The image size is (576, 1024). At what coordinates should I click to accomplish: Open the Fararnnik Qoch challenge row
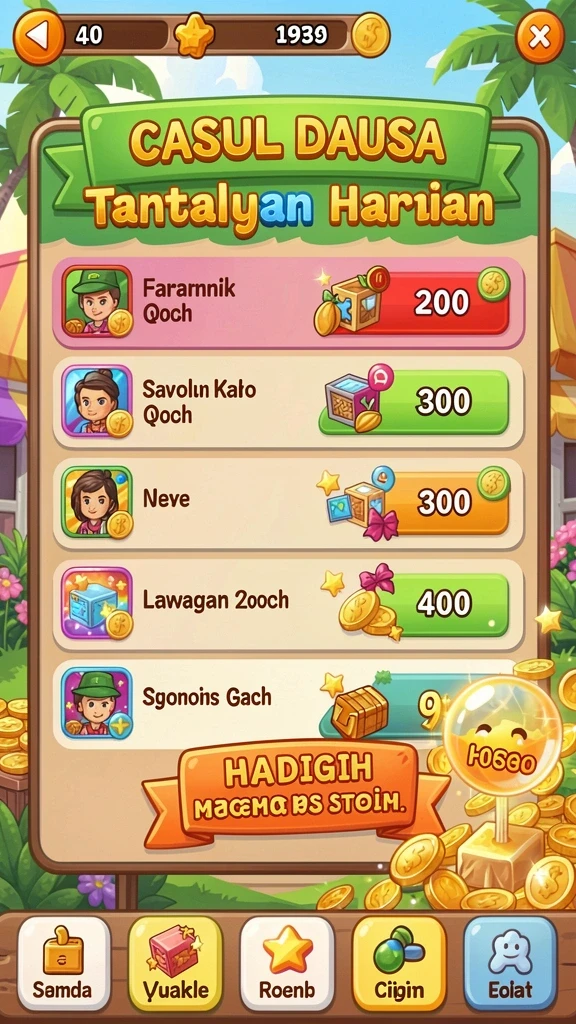(287, 303)
